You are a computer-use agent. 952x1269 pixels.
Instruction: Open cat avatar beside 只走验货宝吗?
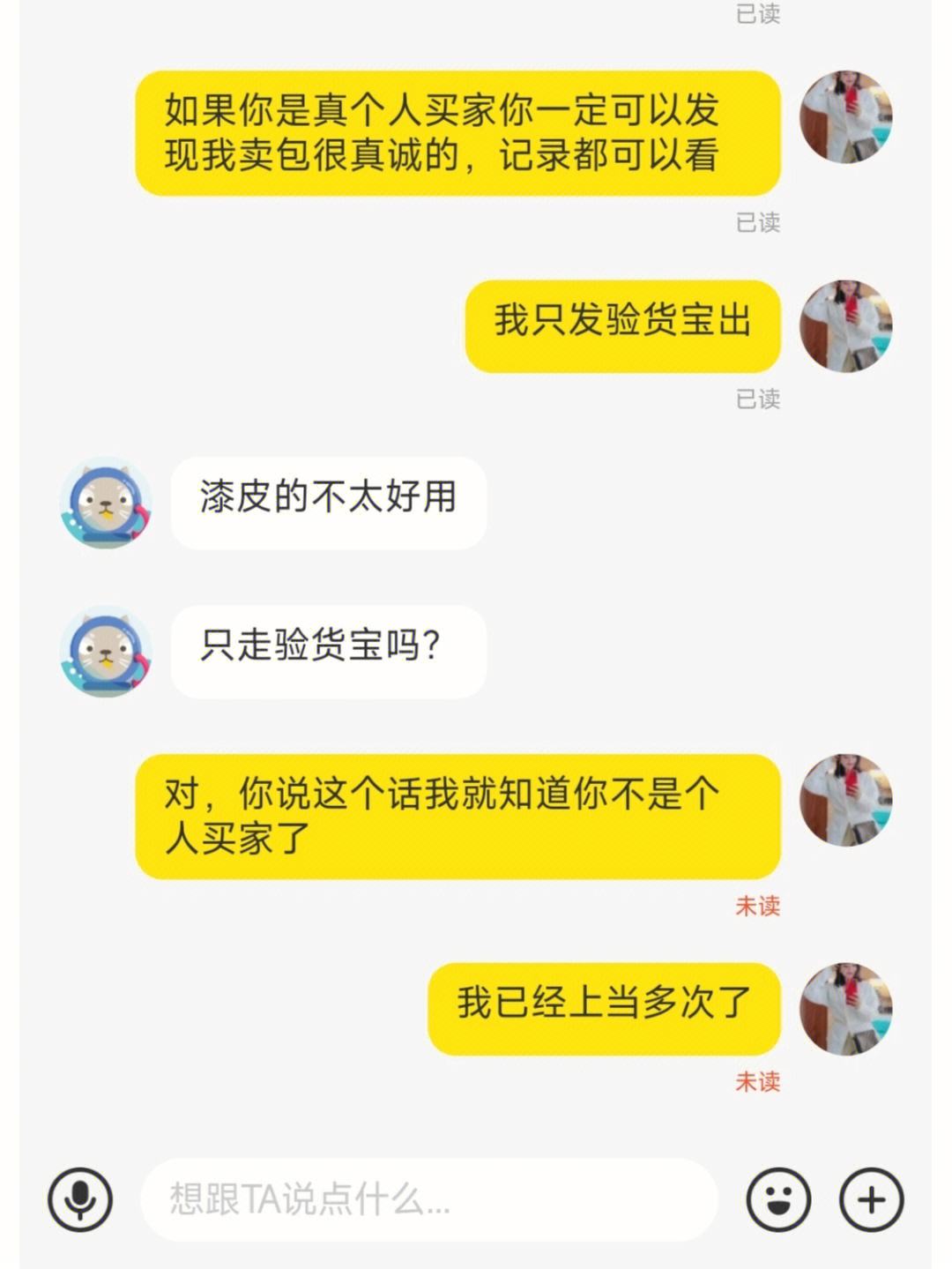tap(106, 651)
